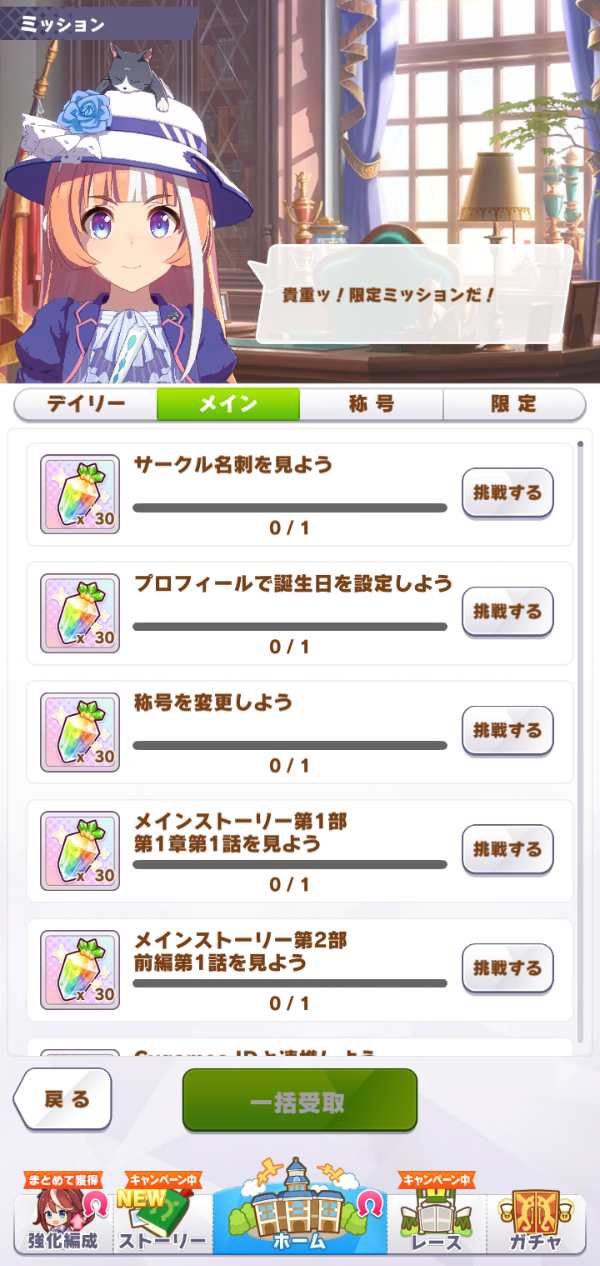Image resolution: width=600 pixels, height=1266 pixels.
Task: Return to the ホーム screen
Action: [x=299, y=1215]
